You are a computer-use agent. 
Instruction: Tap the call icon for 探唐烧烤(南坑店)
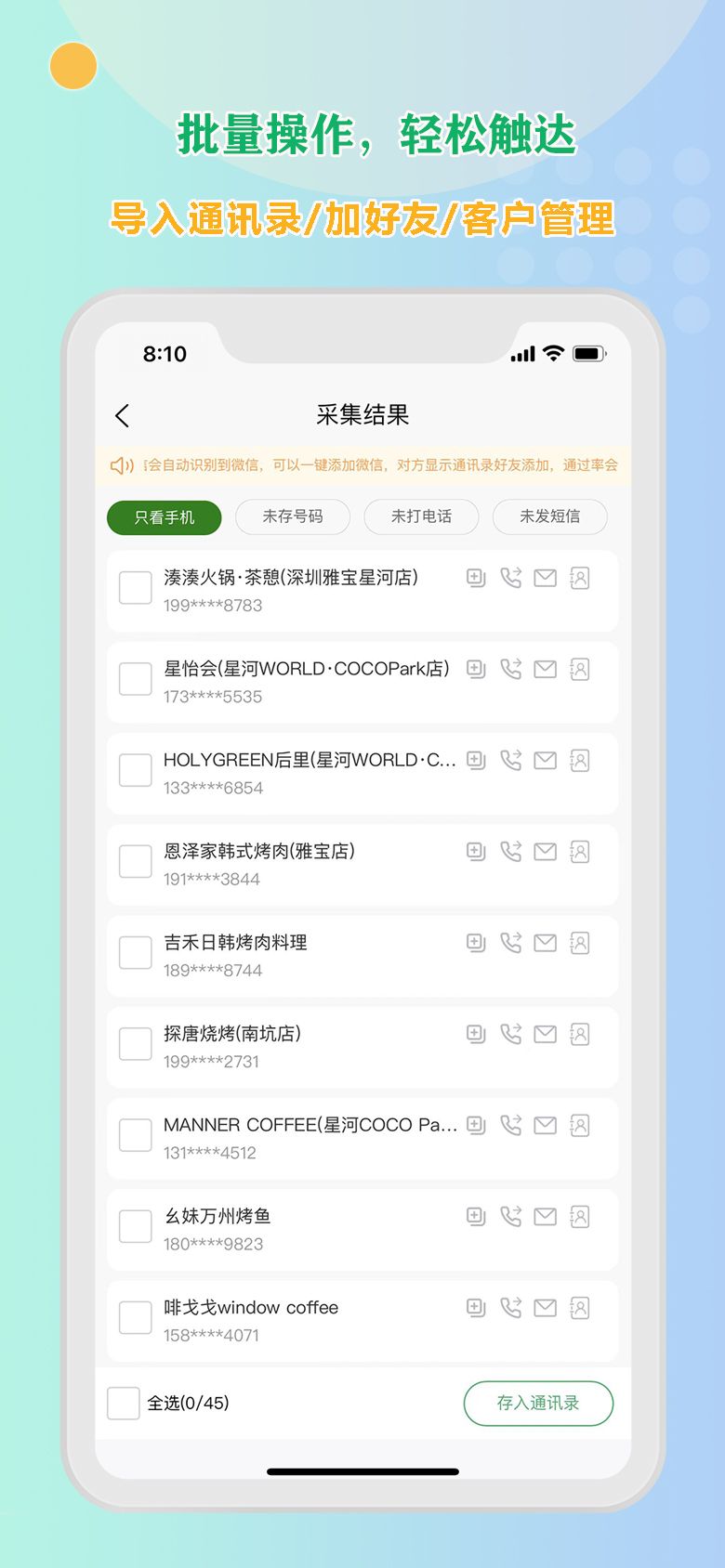click(x=510, y=1032)
